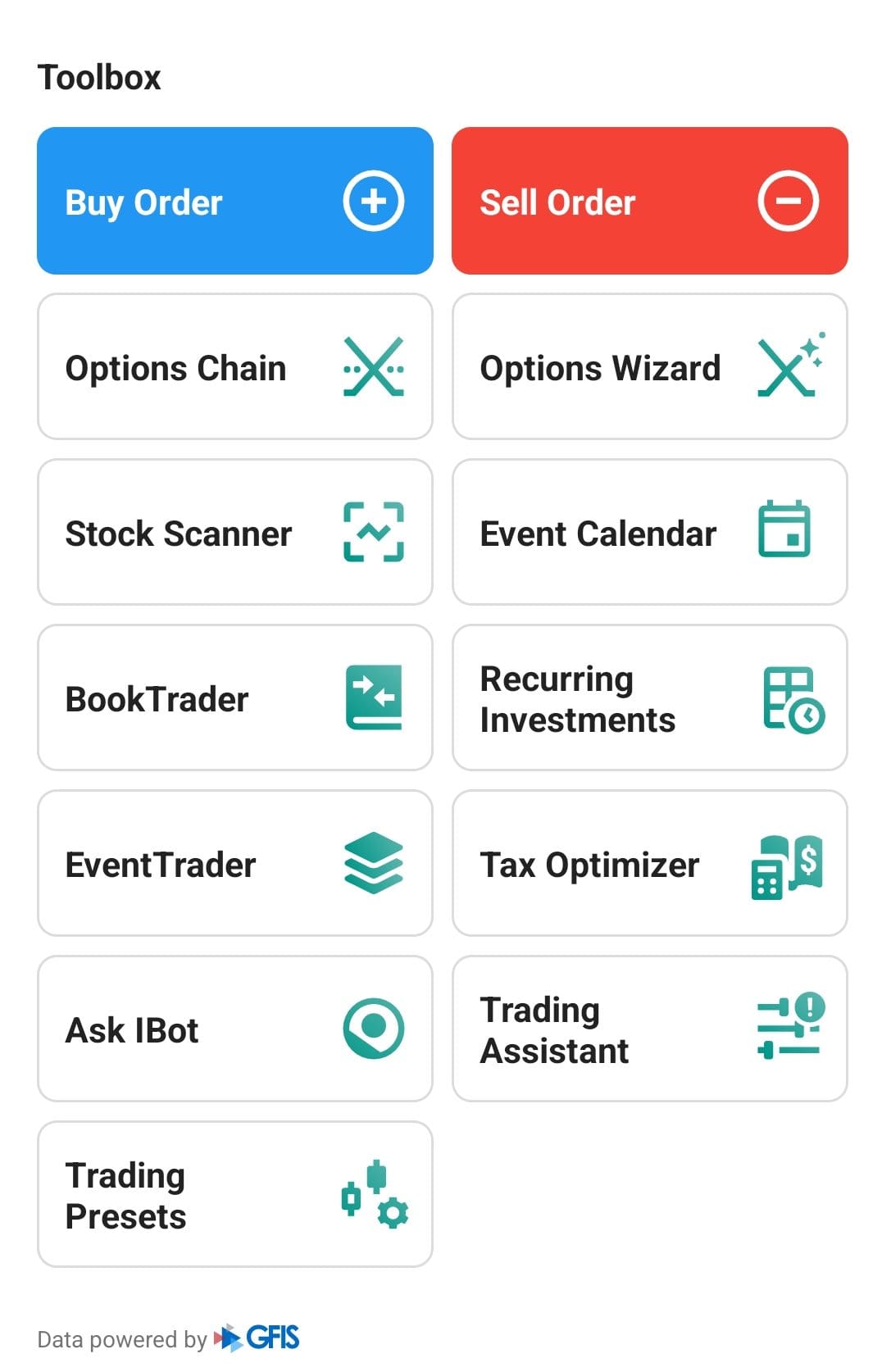Image resolution: width=882 pixels, height=1372 pixels.
Task: Open Trading Presets
Action: [234, 1194]
